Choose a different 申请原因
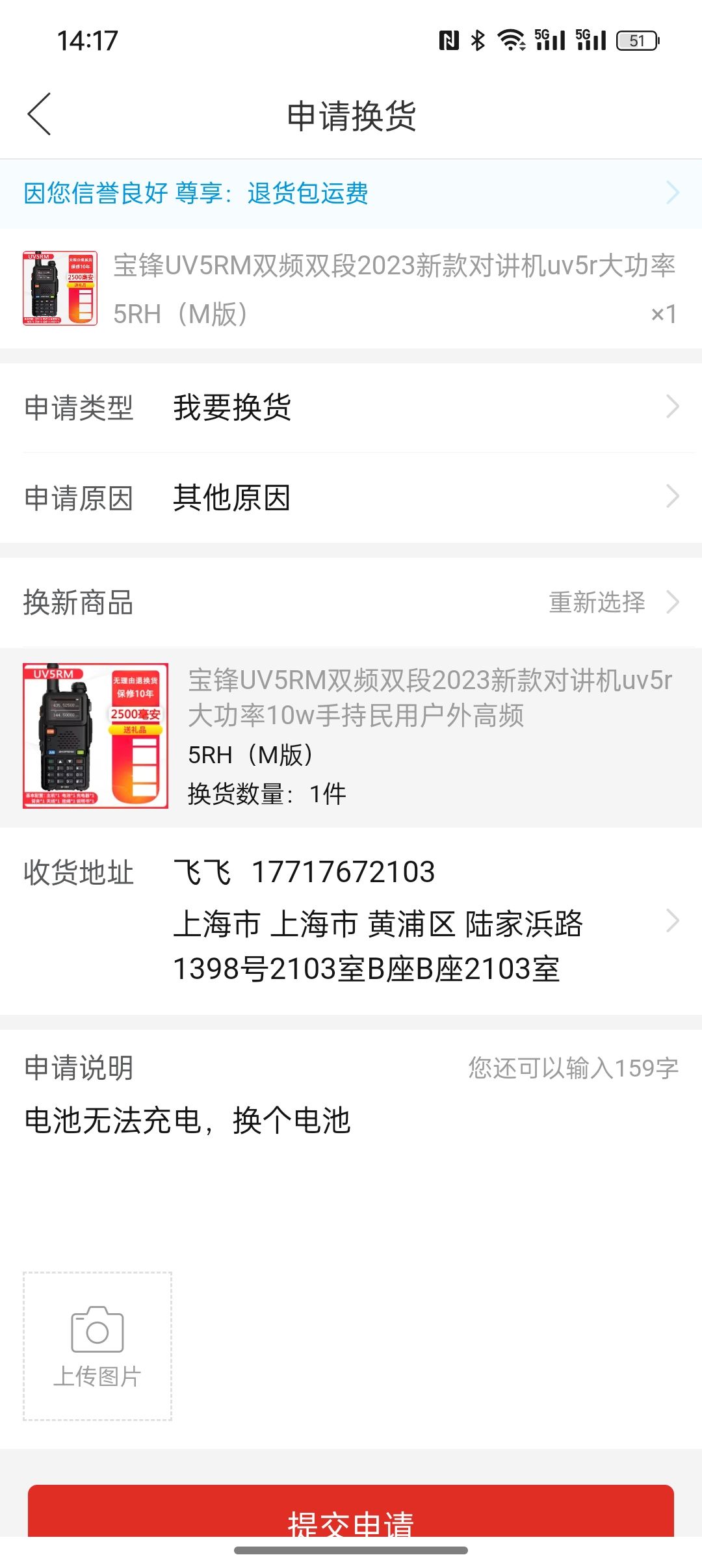This screenshot has width=702, height=1568. click(351, 498)
